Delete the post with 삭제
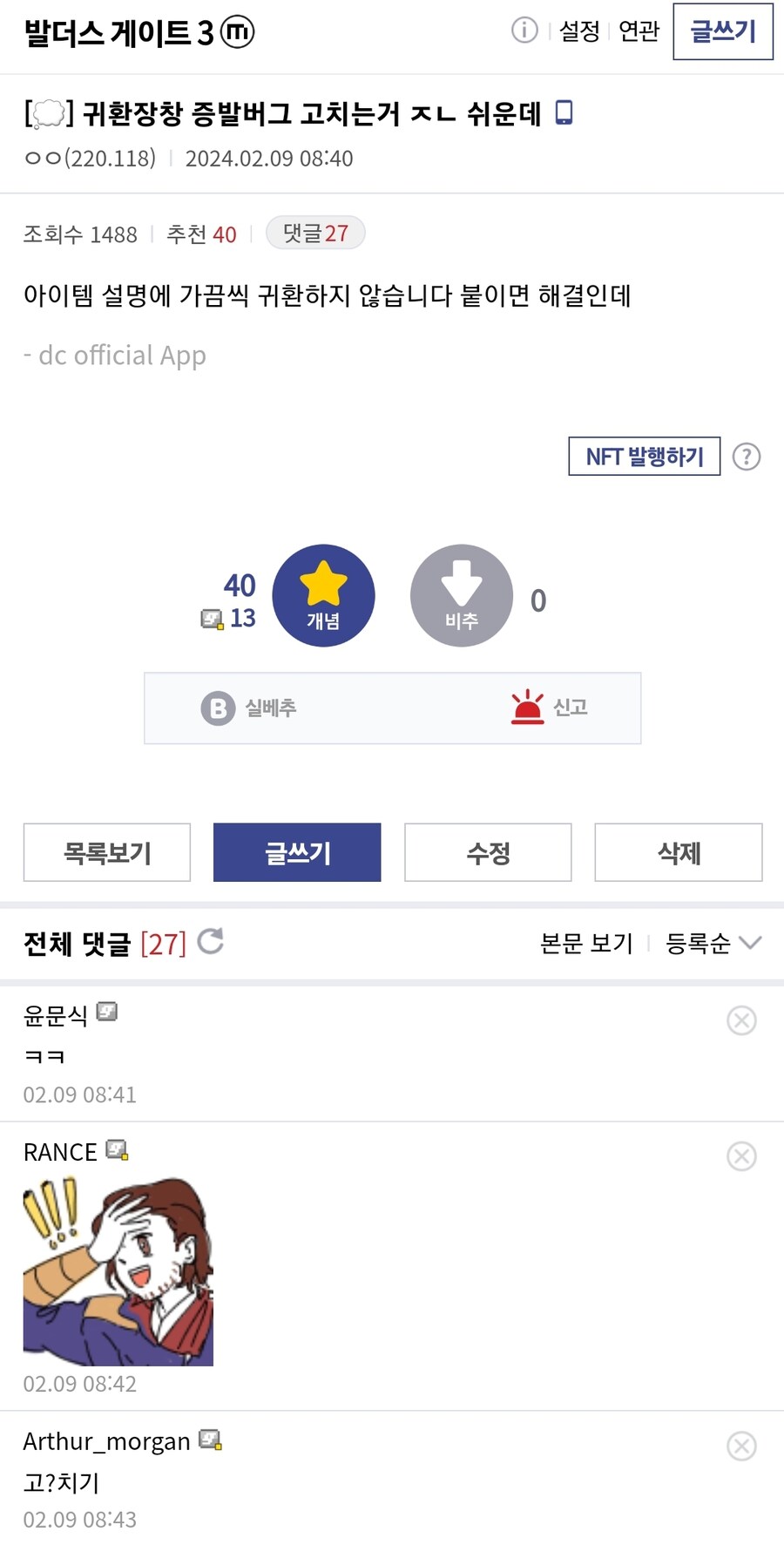784x1545 pixels. pyautogui.click(x=678, y=852)
